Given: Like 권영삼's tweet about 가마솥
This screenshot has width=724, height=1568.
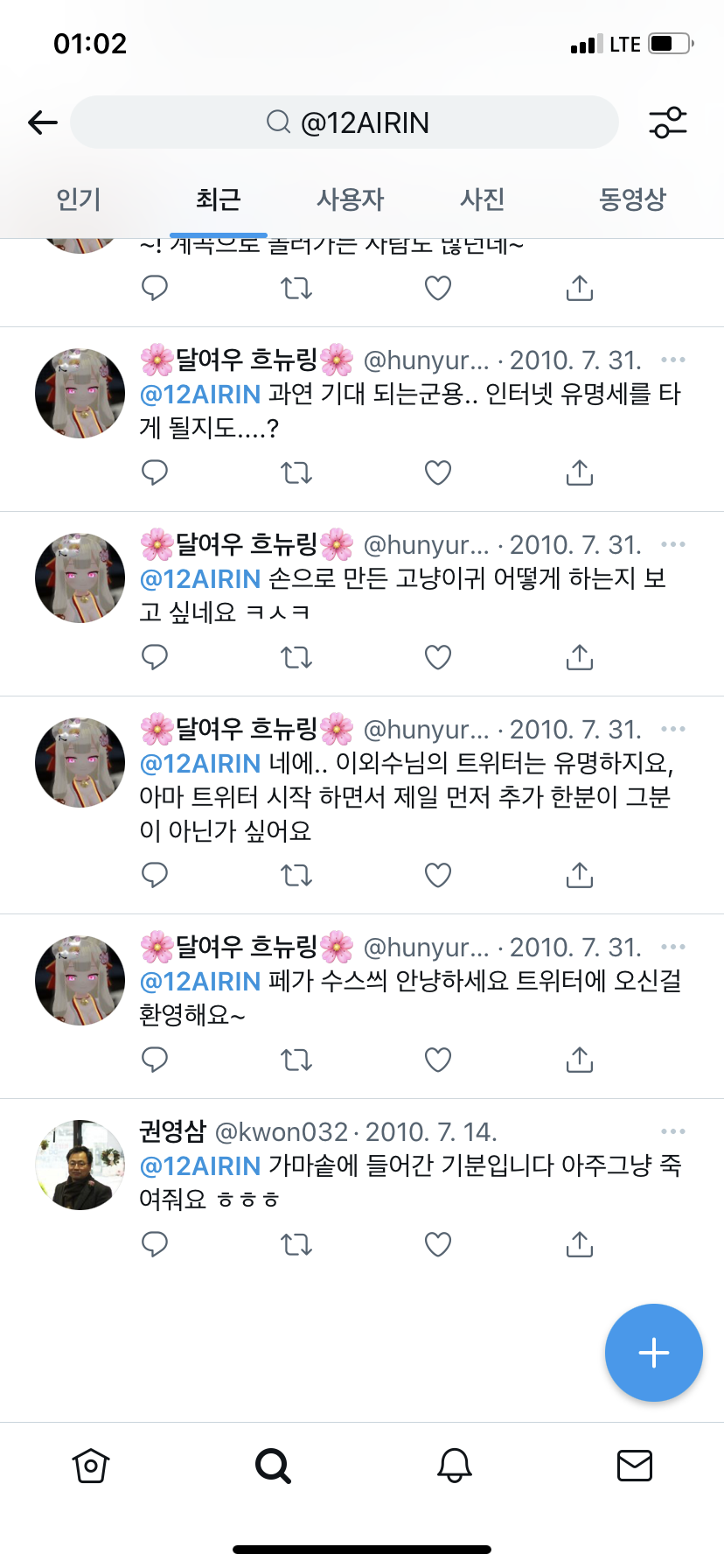Looking at the screenshot, I should click(x=438, y=1244).
